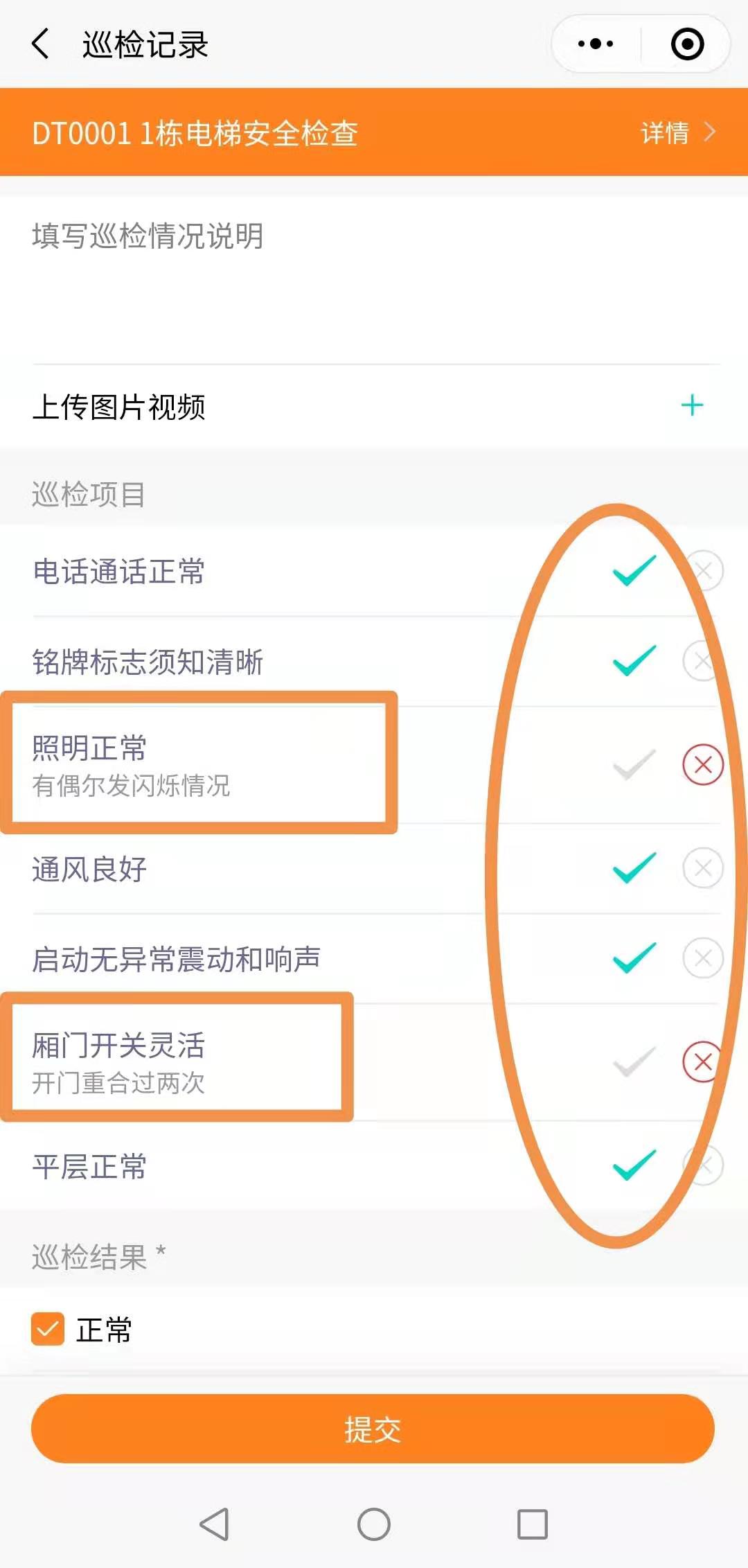Screen dimensions: 748x1568
Task: Mark 电话通话正常 as failed
Action: click(703, 571)
